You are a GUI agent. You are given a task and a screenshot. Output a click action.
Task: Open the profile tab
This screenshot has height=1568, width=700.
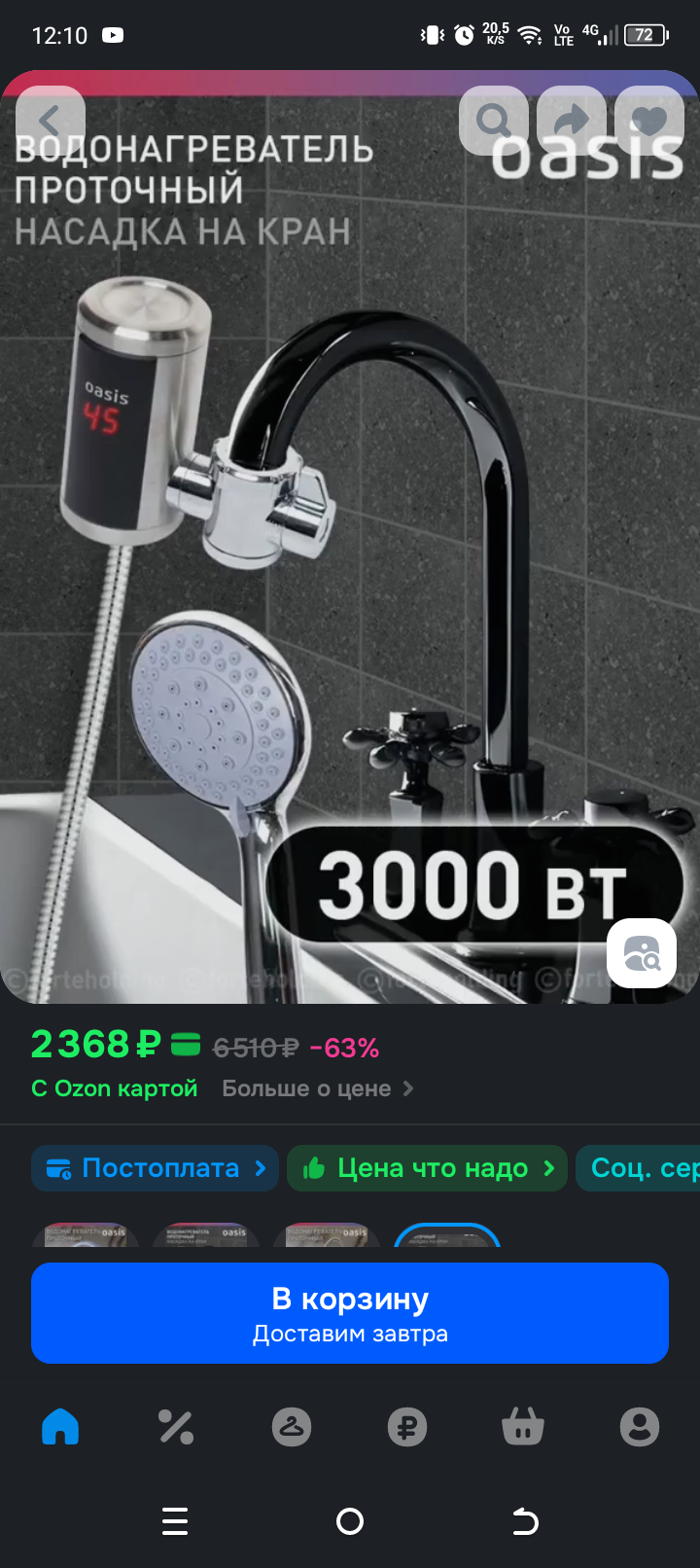640,1427
